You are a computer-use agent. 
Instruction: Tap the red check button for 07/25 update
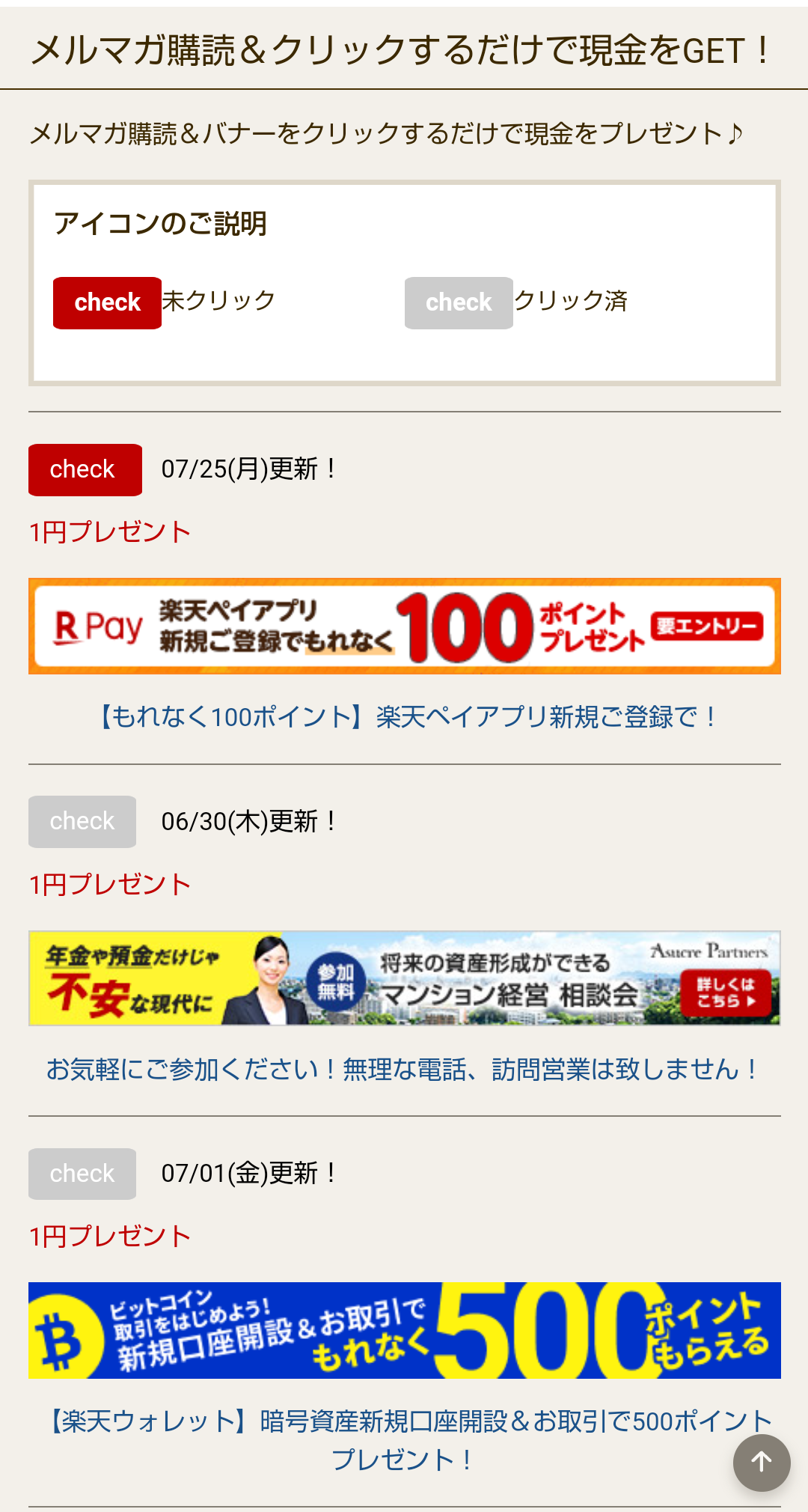(85, 469)
